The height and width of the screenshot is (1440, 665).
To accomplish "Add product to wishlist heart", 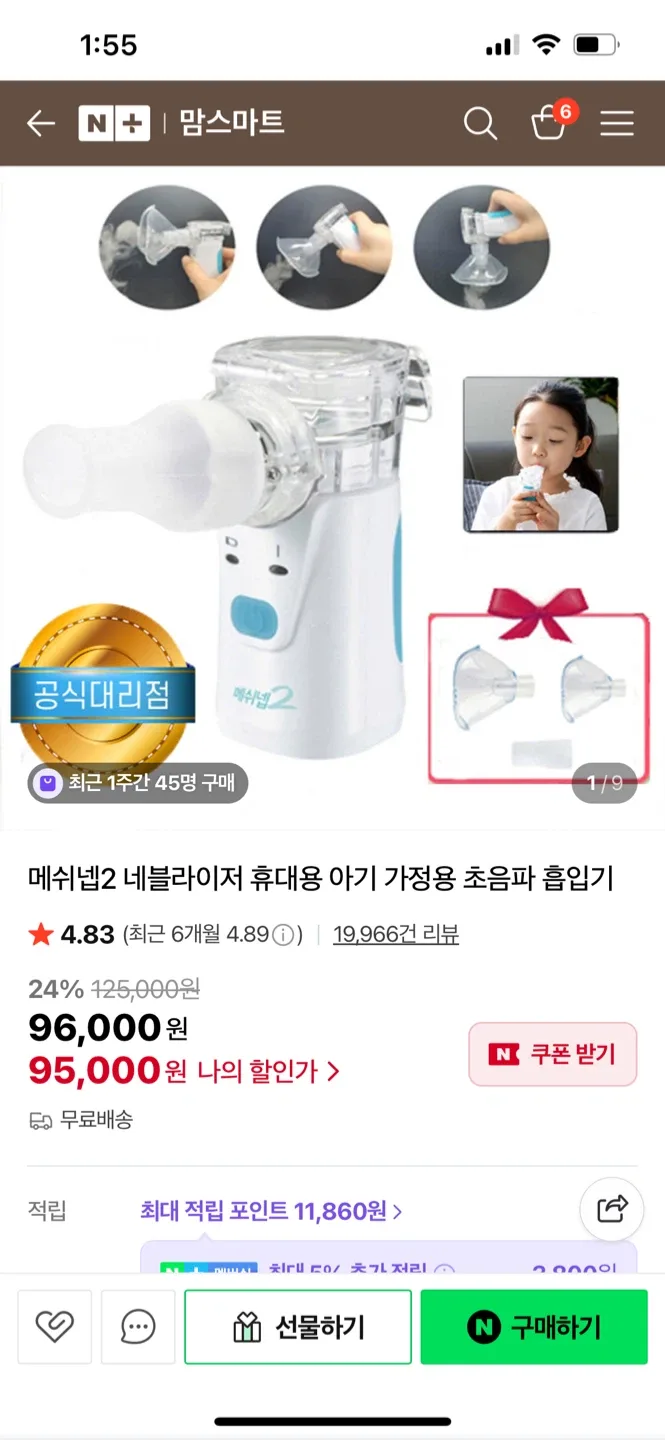I will [54, 1327].
